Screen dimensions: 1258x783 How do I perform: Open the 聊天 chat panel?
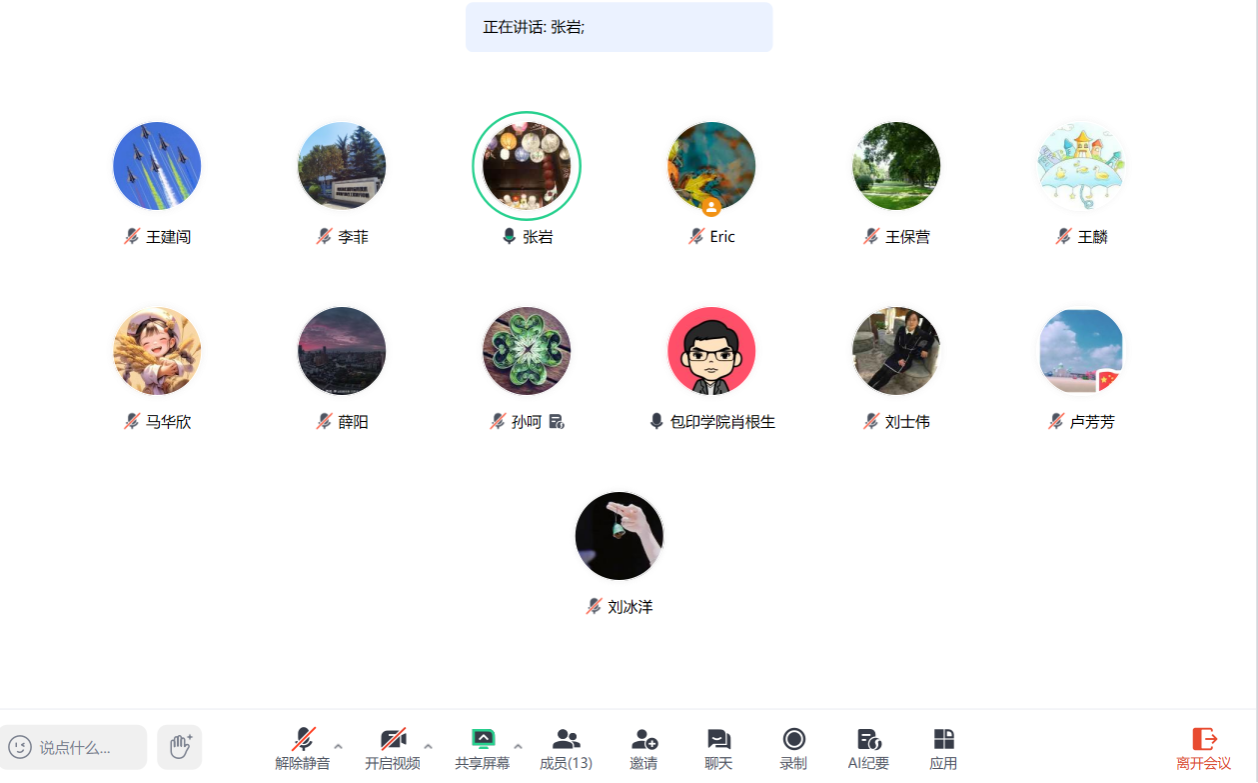(x=718, y=748)
